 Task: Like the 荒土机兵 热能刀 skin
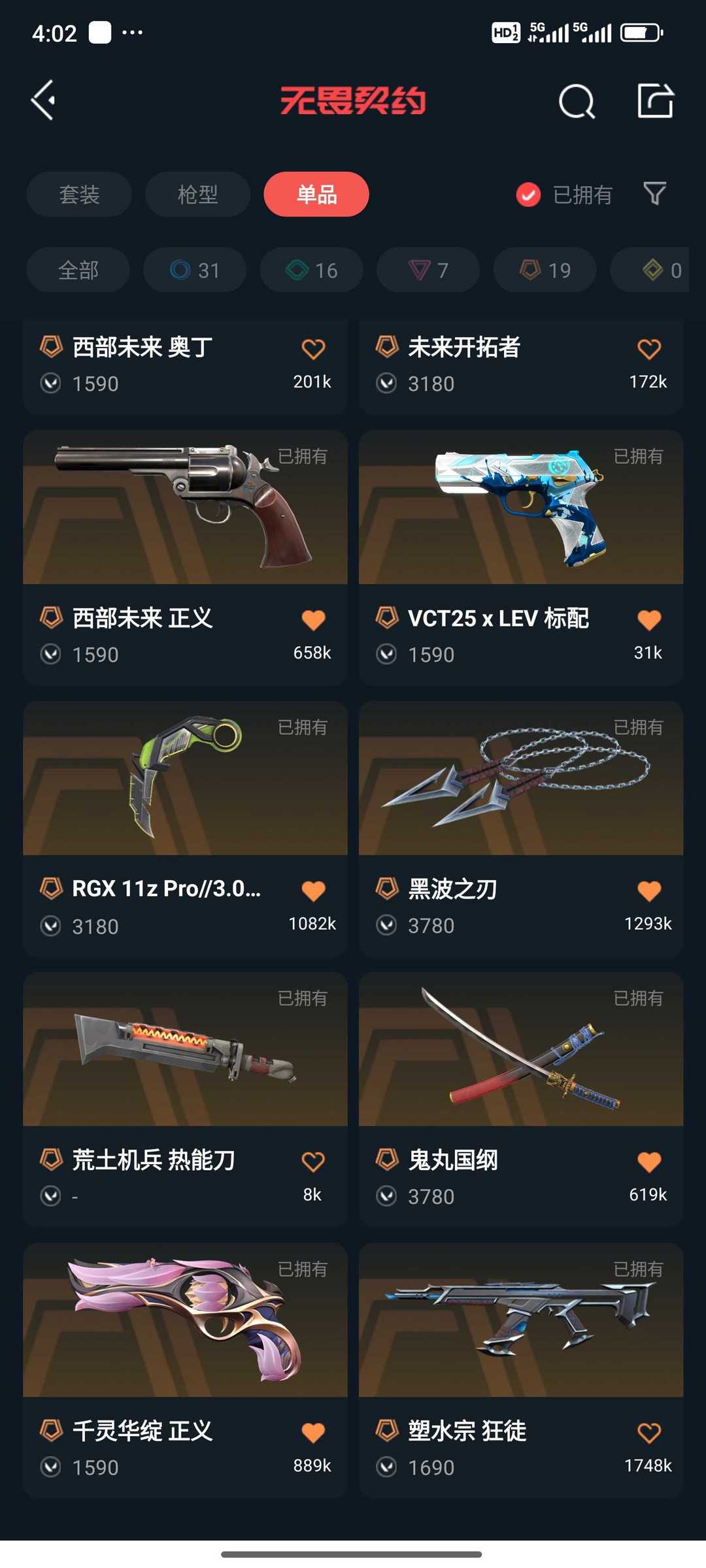313,1162
